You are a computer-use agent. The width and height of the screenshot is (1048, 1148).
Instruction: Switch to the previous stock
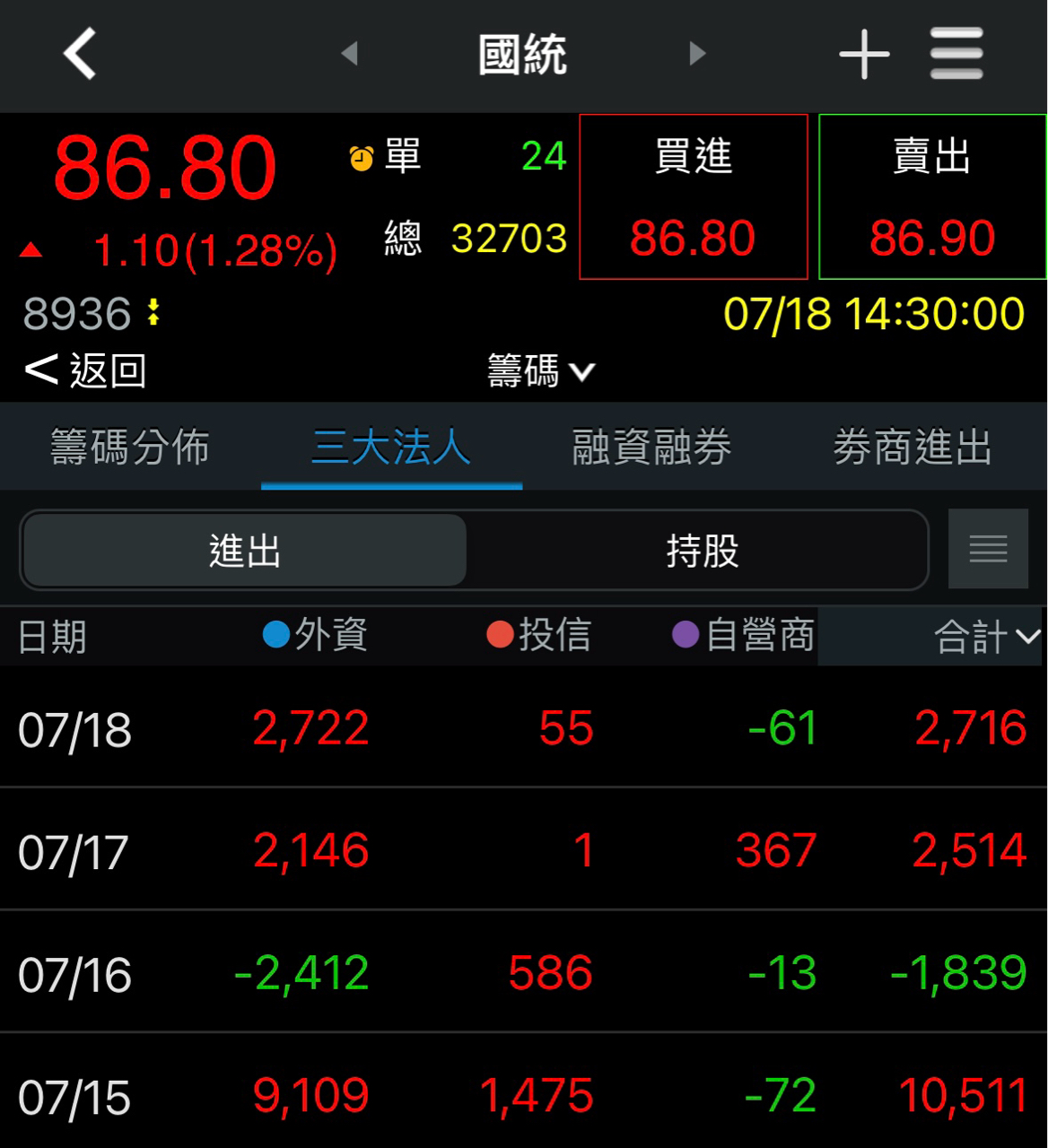click(x=350, y=54)
